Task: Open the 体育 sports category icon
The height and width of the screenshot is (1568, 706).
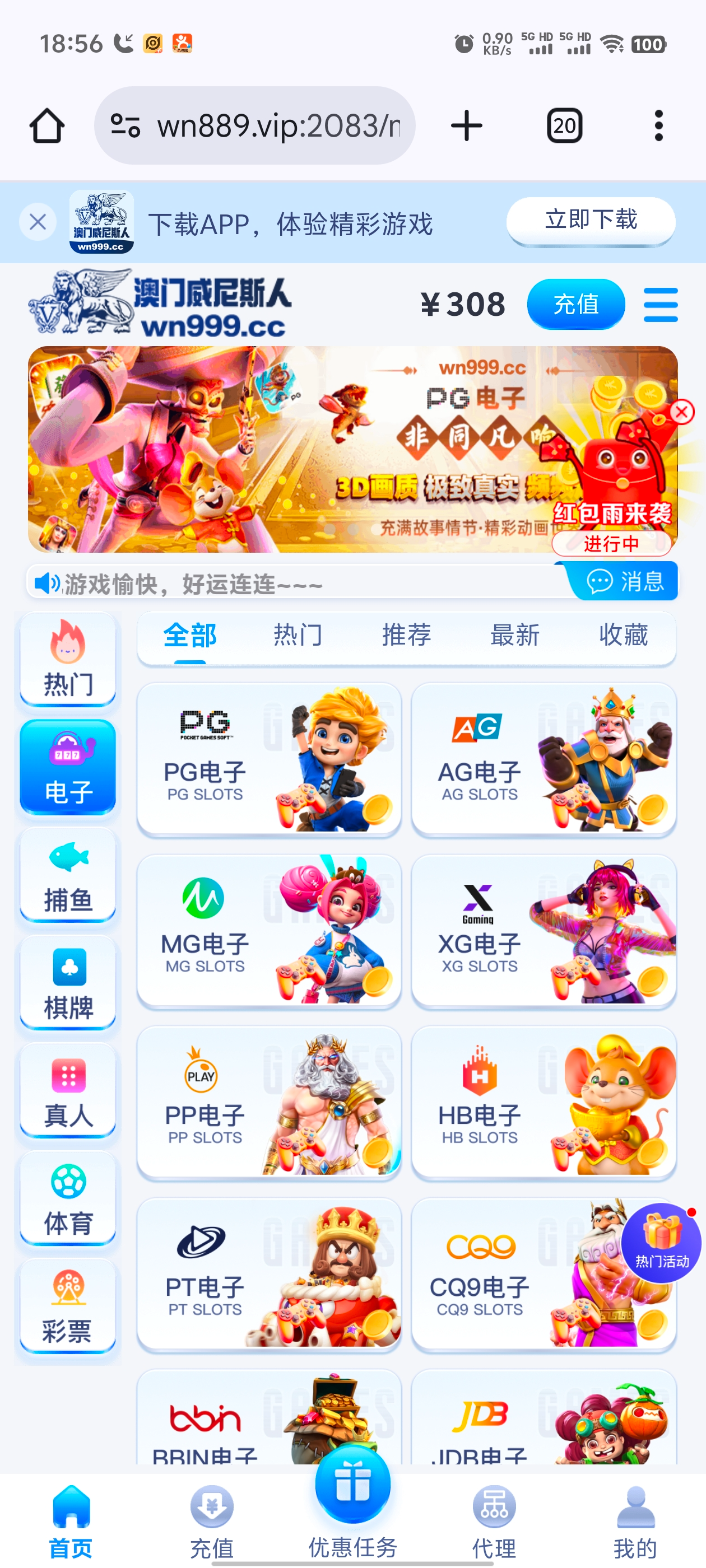Action: 67,1197
